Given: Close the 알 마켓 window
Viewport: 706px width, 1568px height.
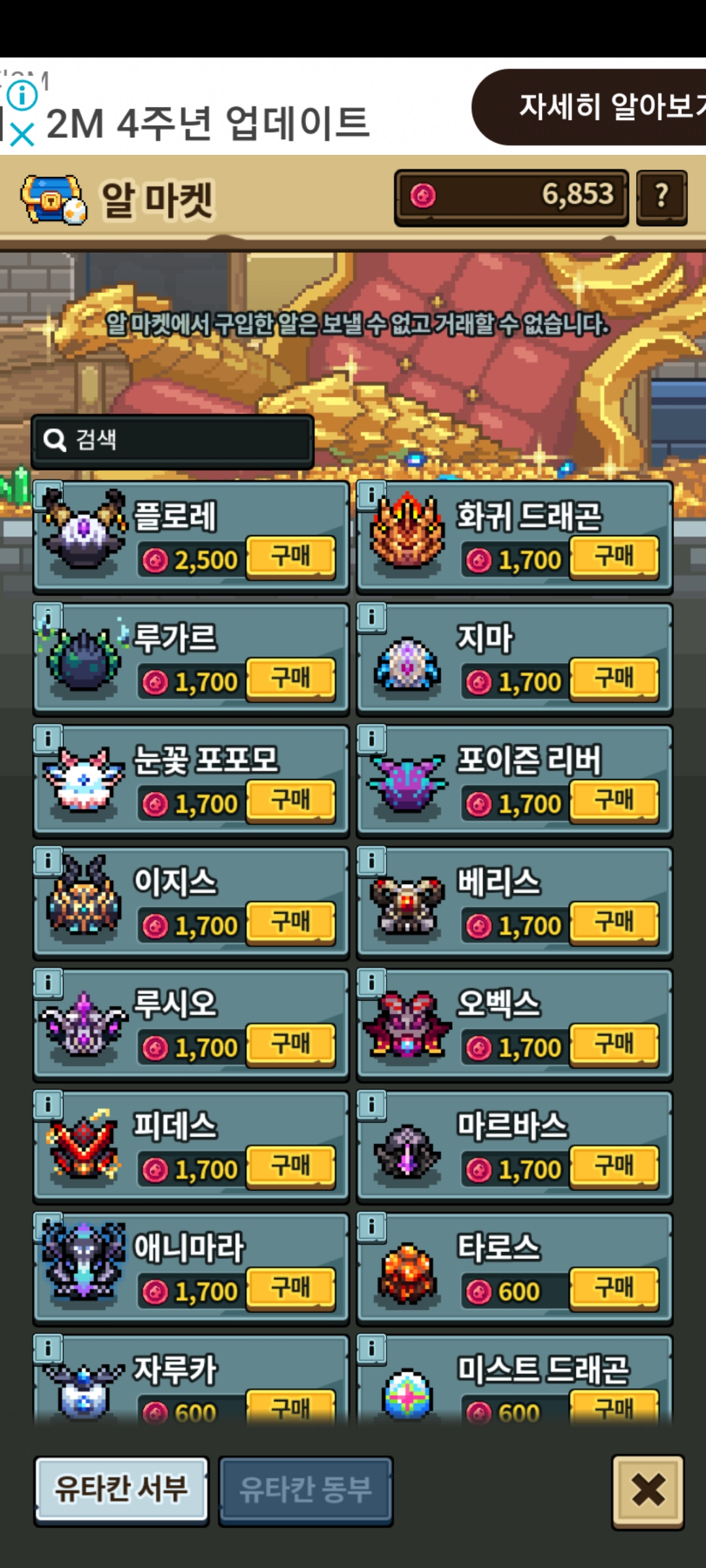Looking at the screenshot, I should tap(648, 1491).
